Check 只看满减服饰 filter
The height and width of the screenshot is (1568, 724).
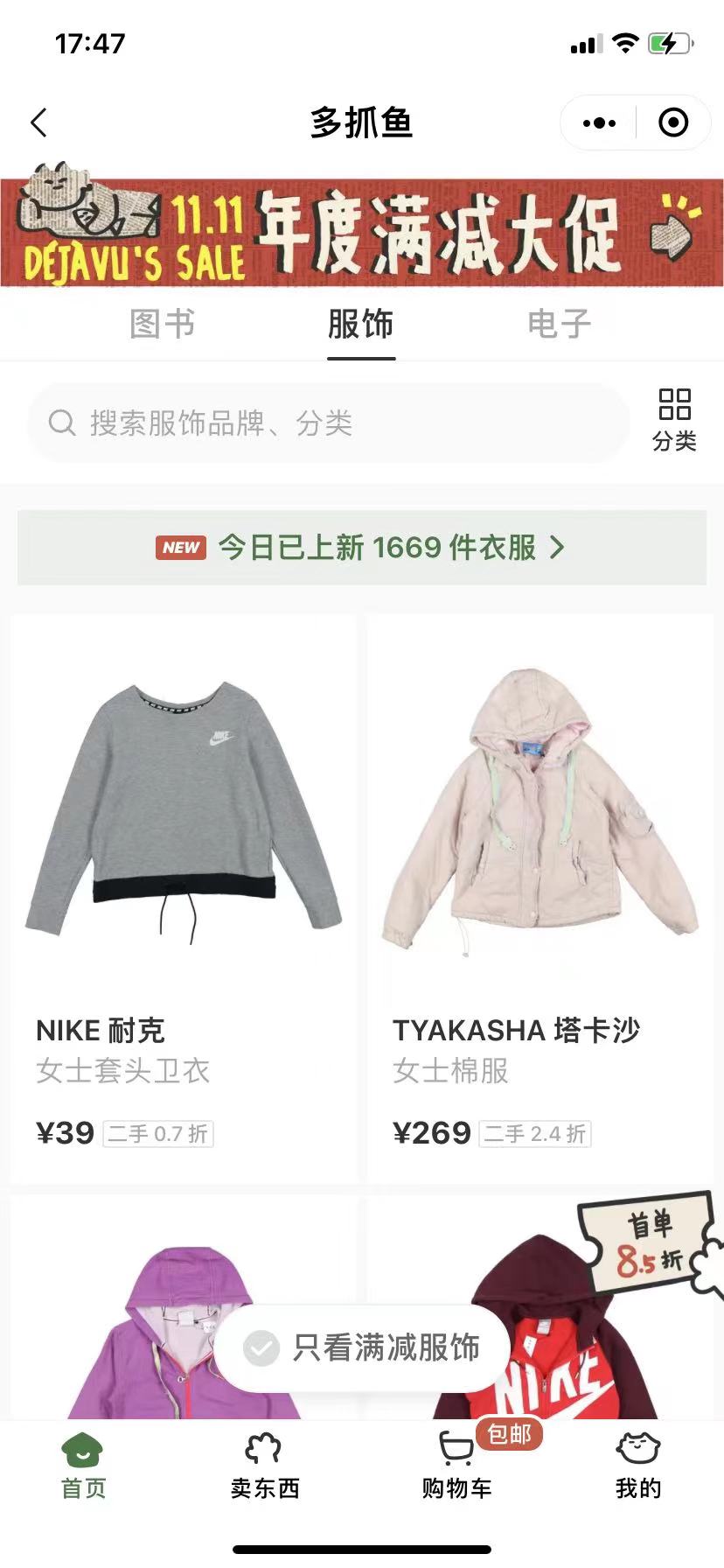(362, 1347)
